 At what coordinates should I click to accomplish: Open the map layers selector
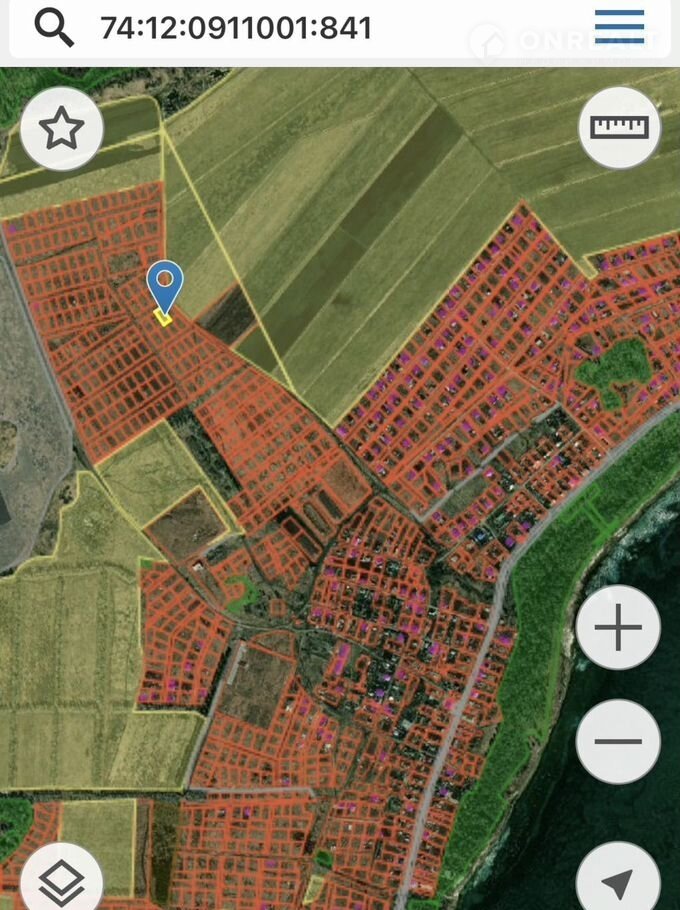tap(62, 880)
